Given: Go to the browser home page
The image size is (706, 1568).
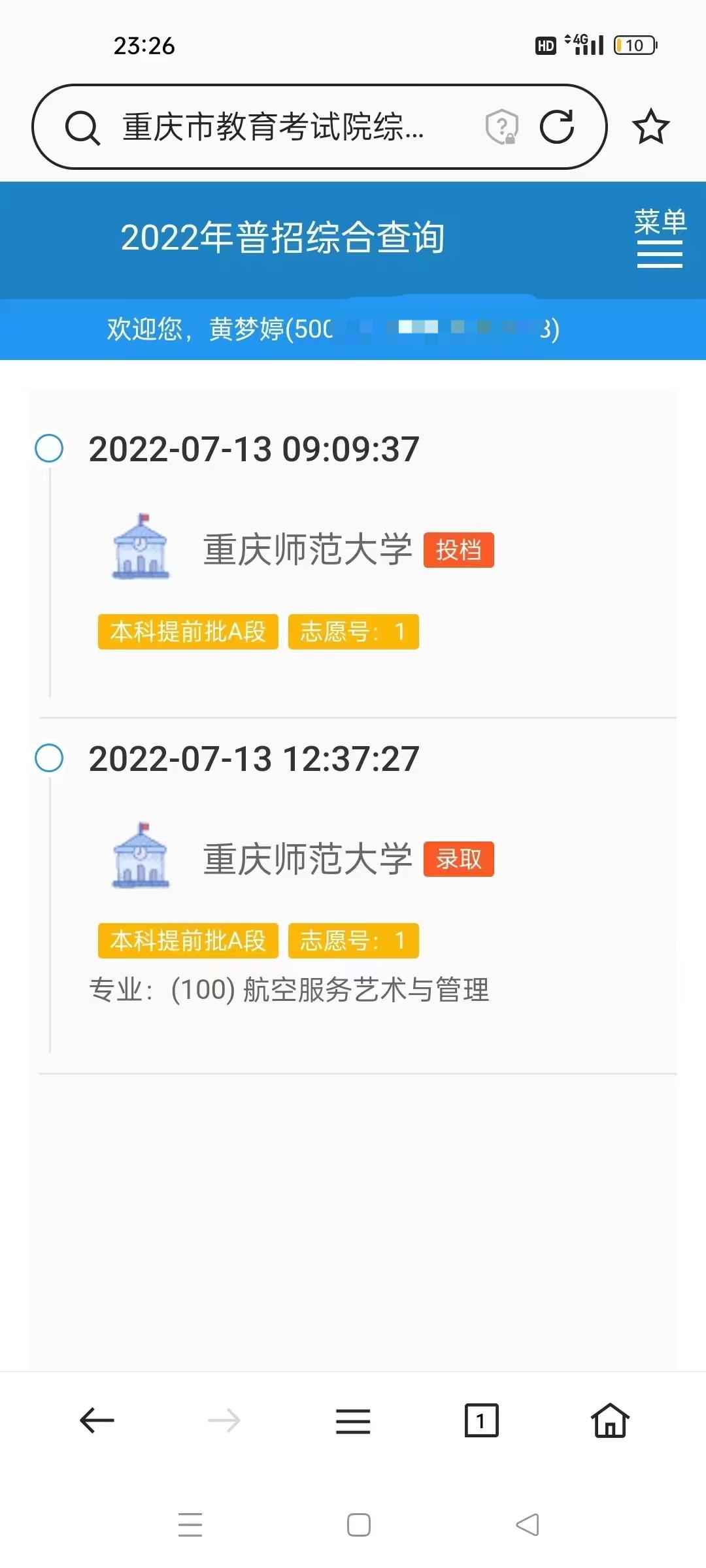Looking at the screenshot, I should tap(610, 1420).
